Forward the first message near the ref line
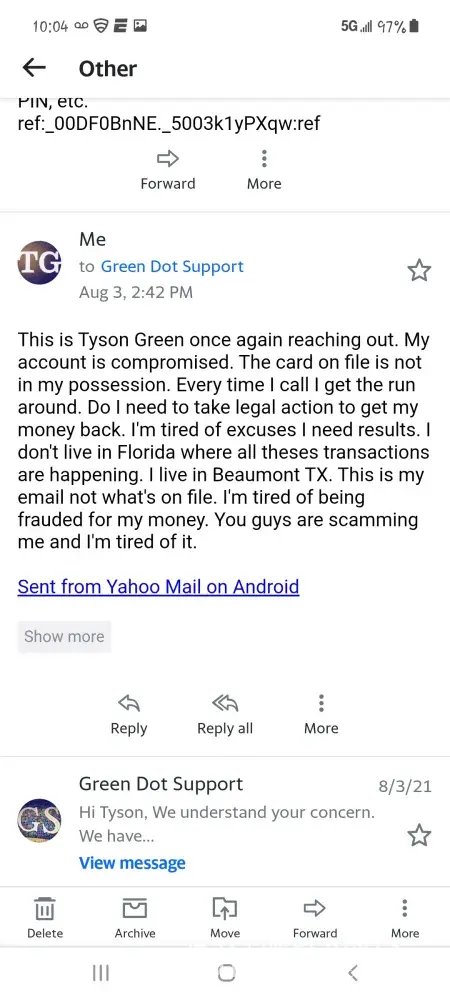The width and height of the screenshot is (450, 1000). coord(168,170)
